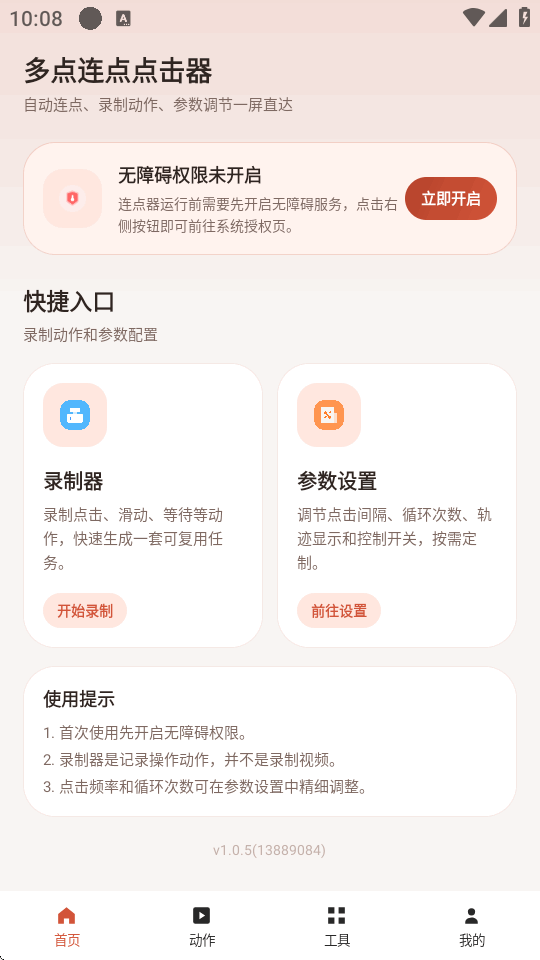Open the 参数设置 card
The height and width of the screenshot is (960, 540).
(397, 505)
